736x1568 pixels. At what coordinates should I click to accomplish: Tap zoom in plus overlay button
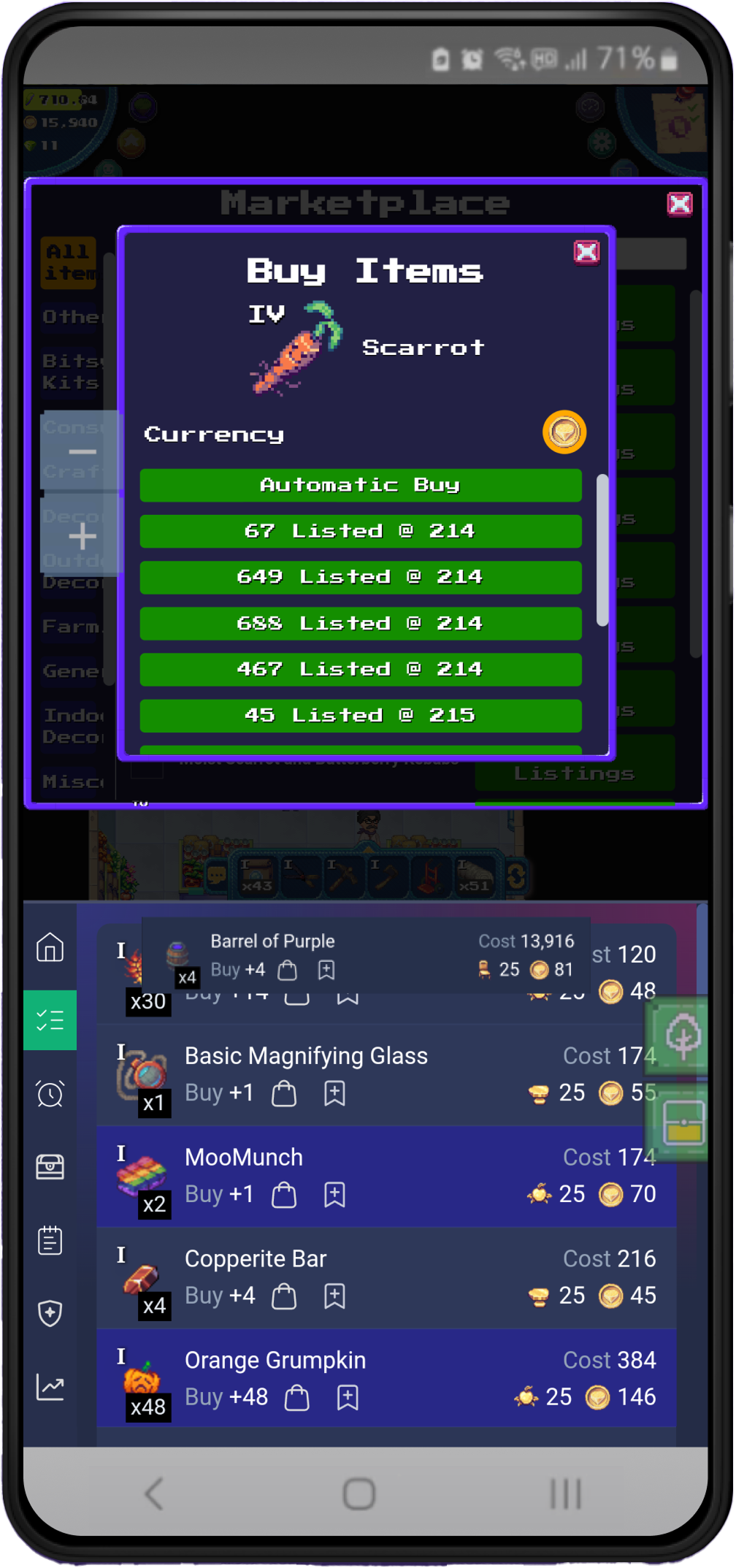coord(82,537)
